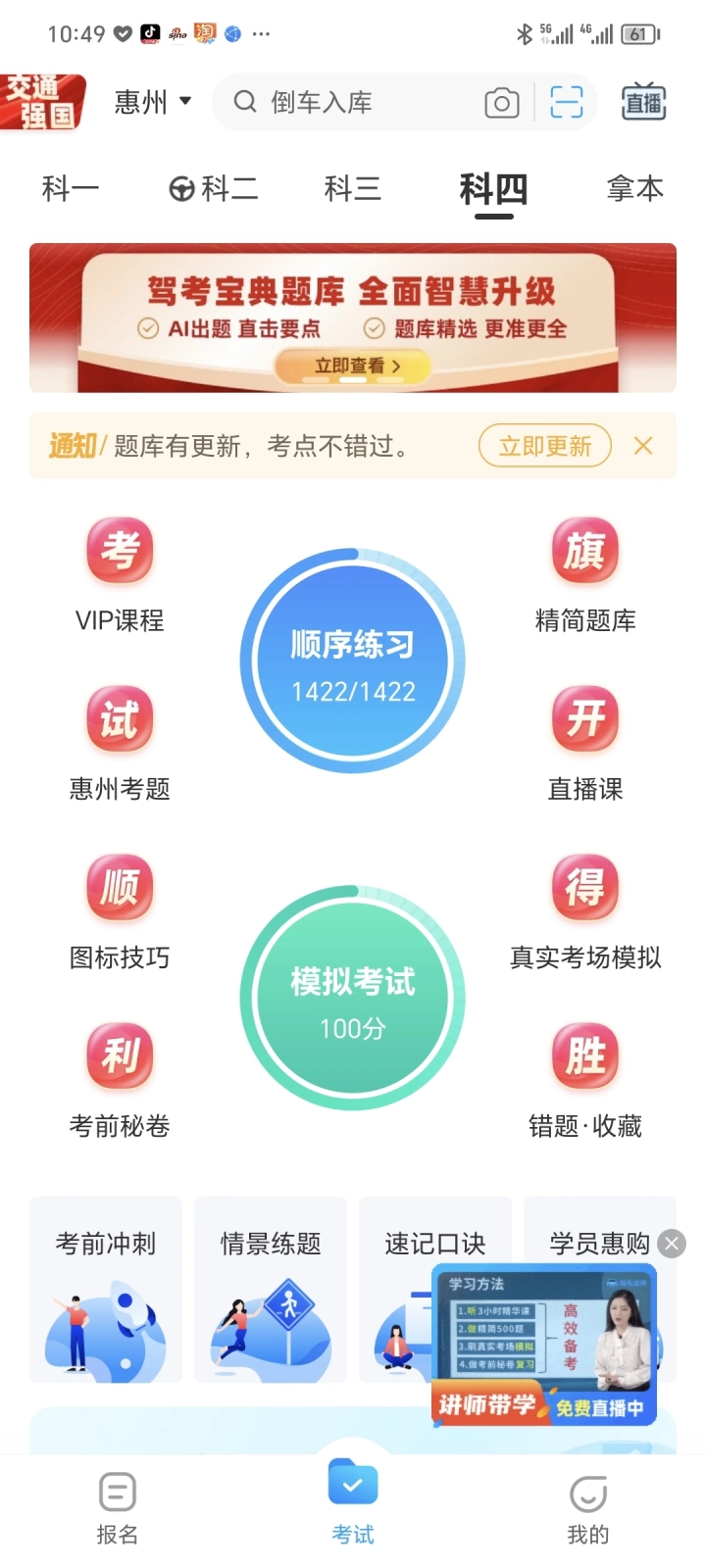
Task: Open the scan code icon
Action: pyautogui.click(x=566, y=103)
